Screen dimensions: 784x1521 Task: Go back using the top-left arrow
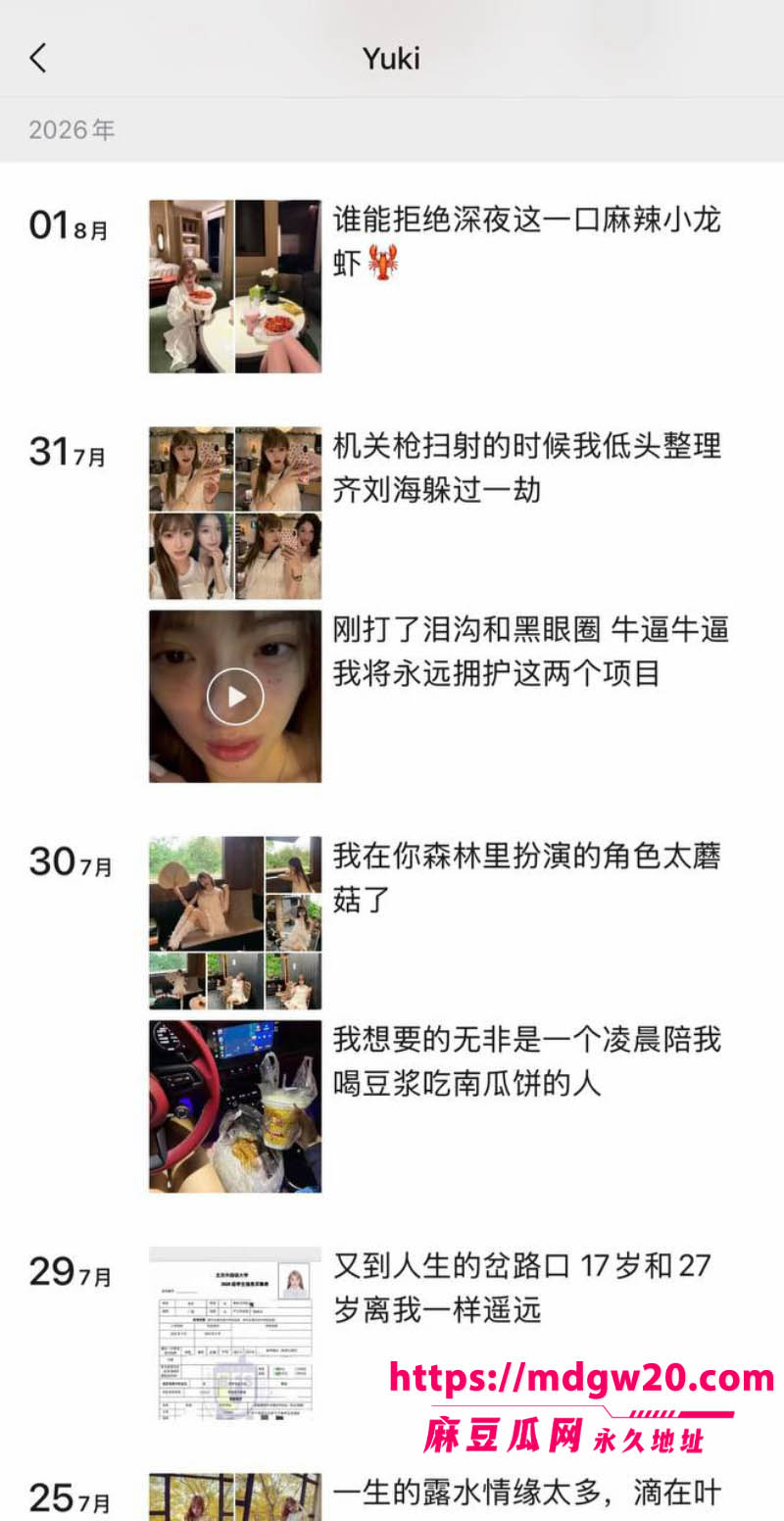point(37,58)
